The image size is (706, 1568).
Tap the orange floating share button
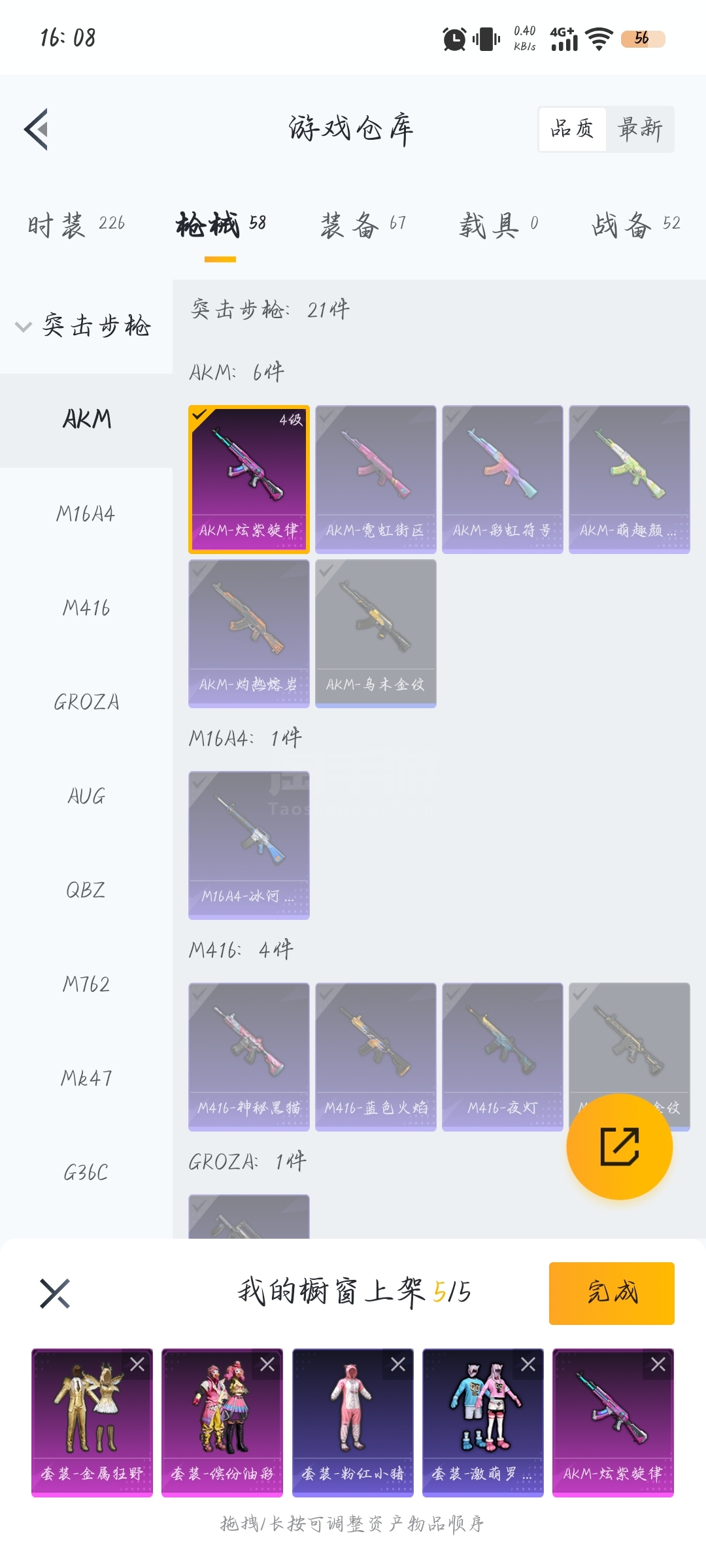click(x=619, y=1147)
